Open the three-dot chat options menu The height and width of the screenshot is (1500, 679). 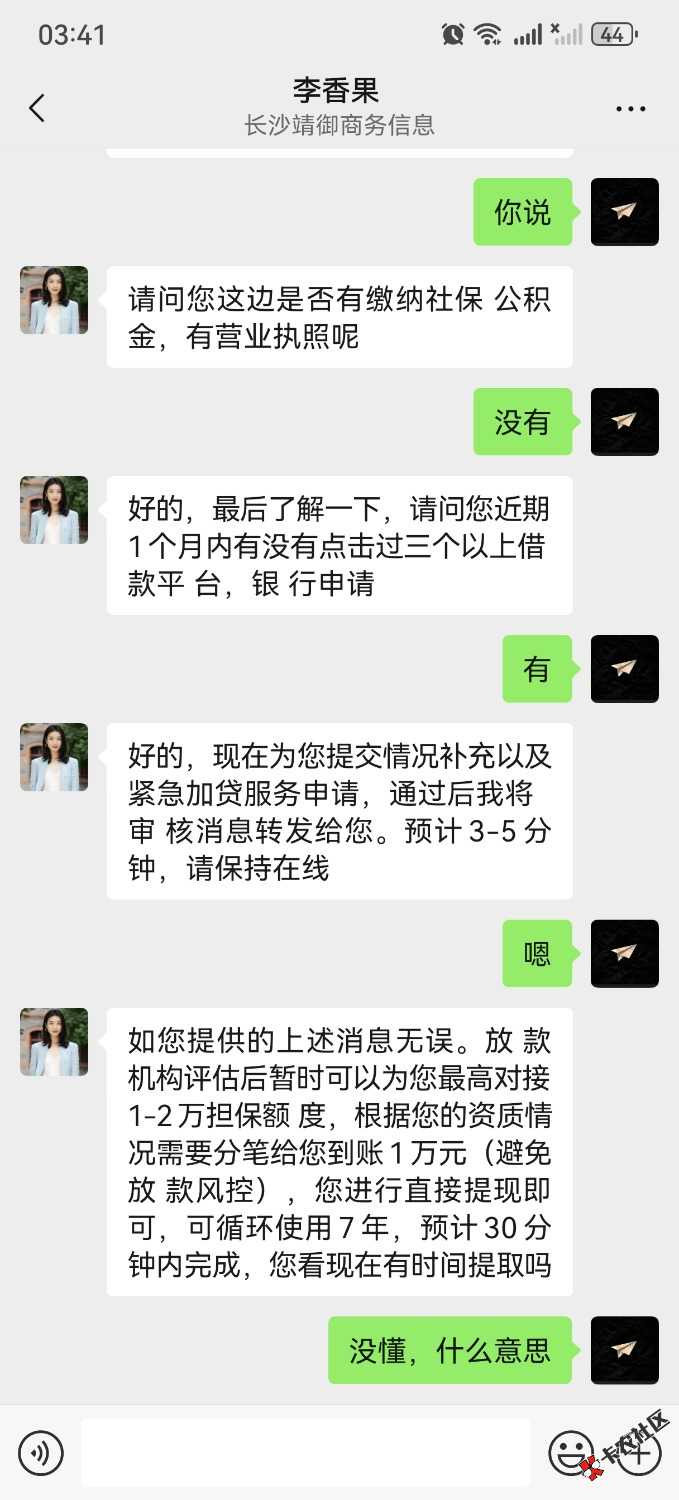(630, 109)
